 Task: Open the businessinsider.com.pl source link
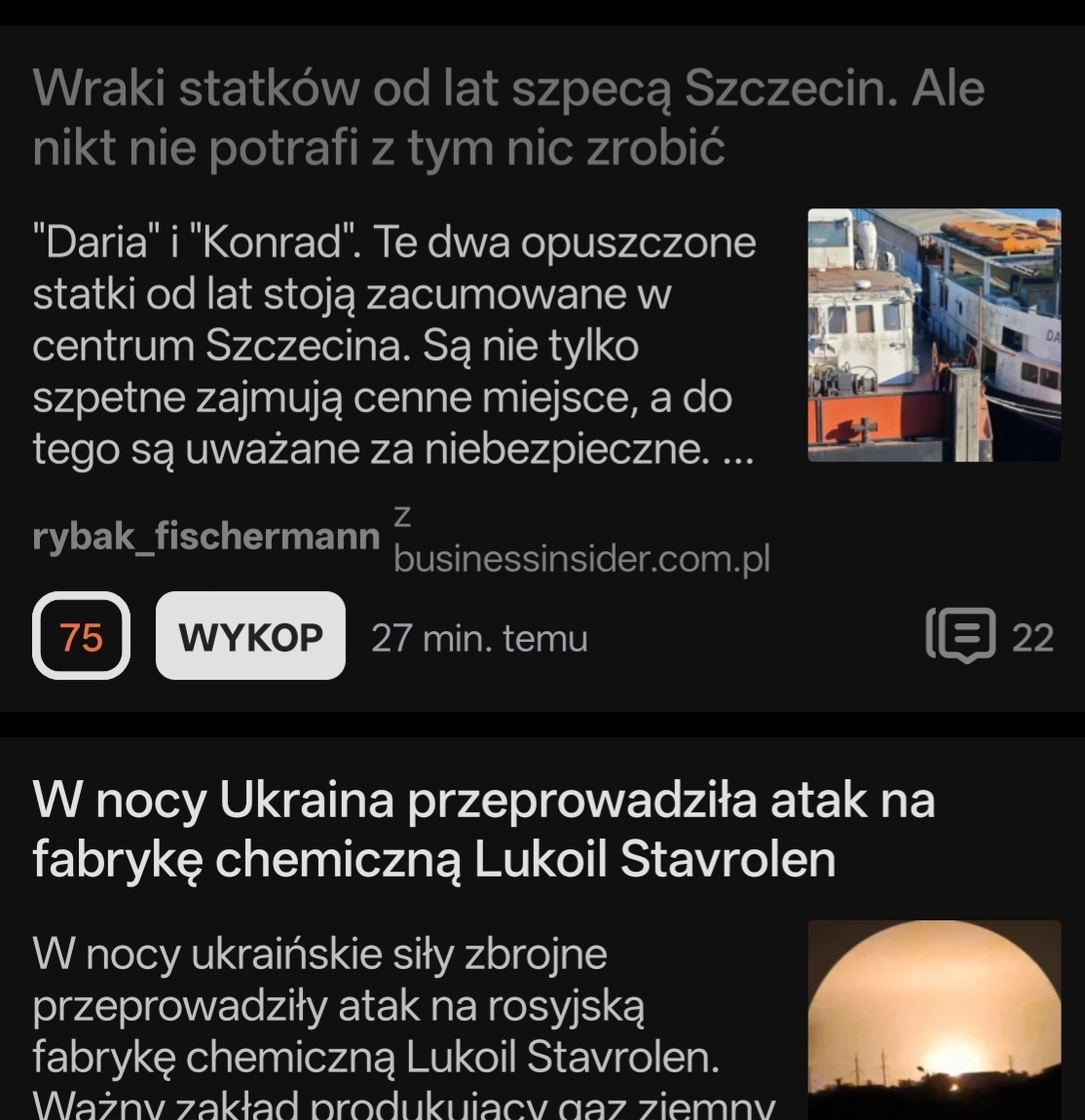click(581, 559)
